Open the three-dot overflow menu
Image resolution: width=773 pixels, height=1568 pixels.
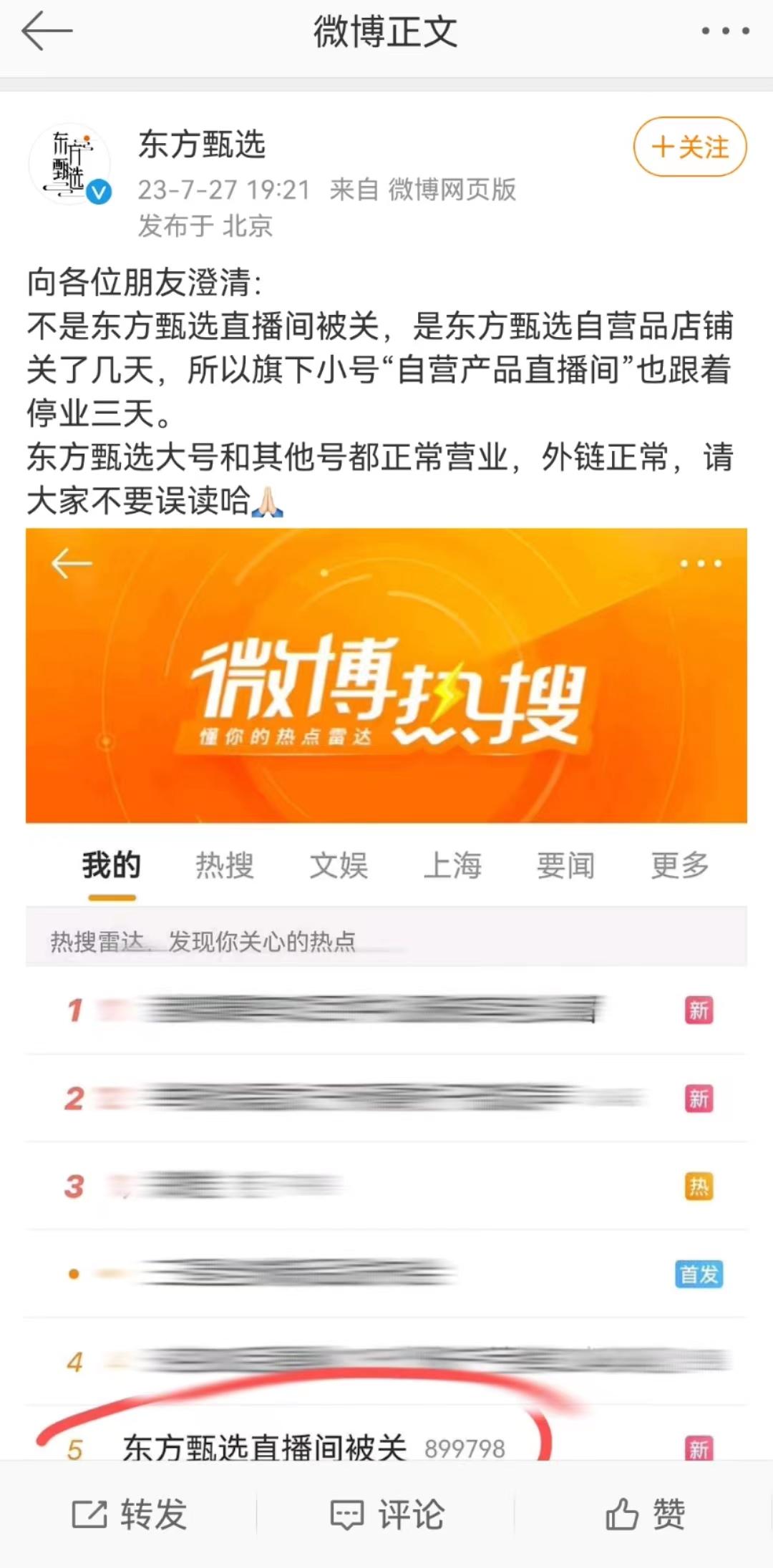coord(725,31)
